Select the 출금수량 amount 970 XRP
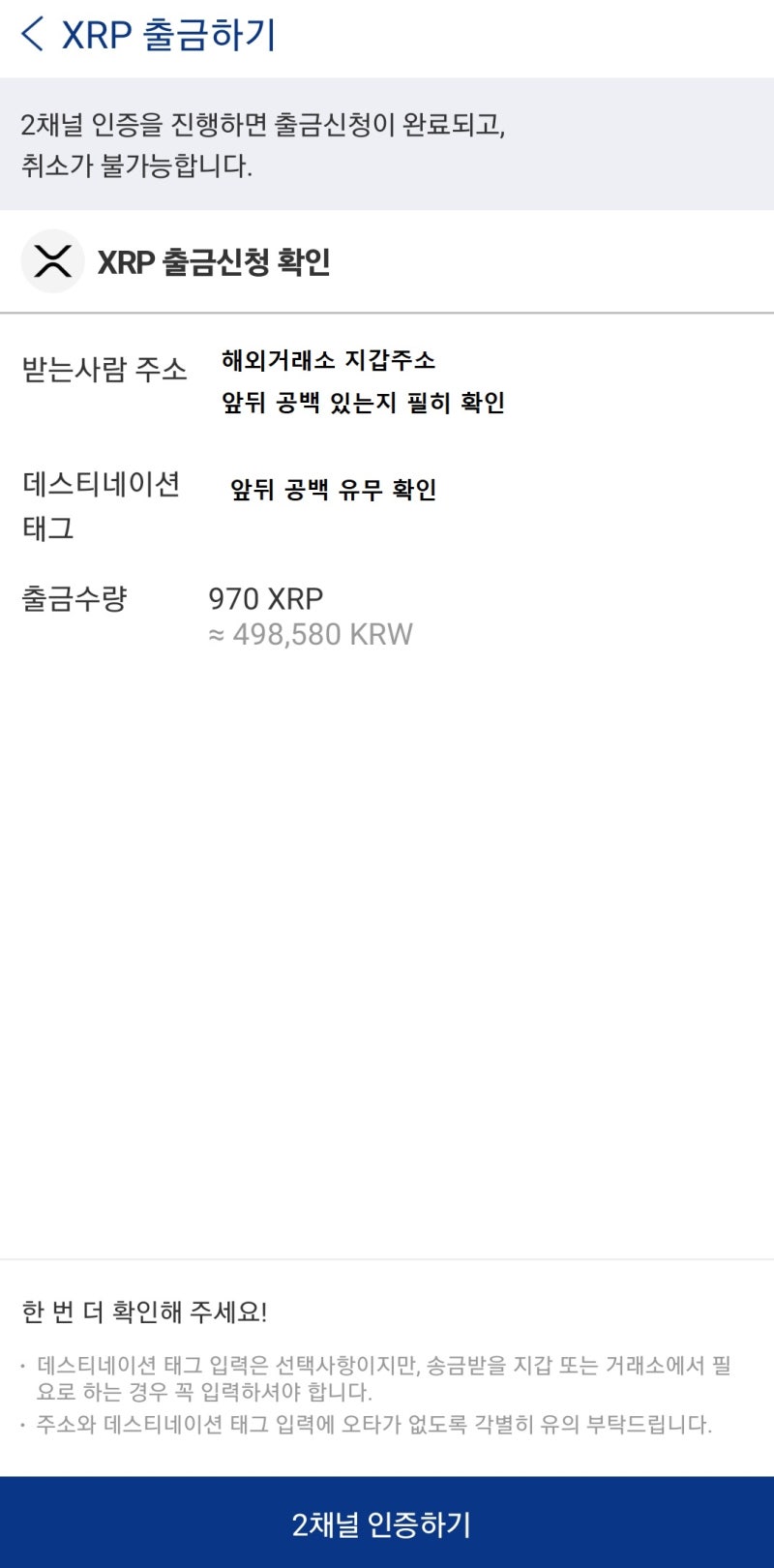774x1568 pixels. 267,599
